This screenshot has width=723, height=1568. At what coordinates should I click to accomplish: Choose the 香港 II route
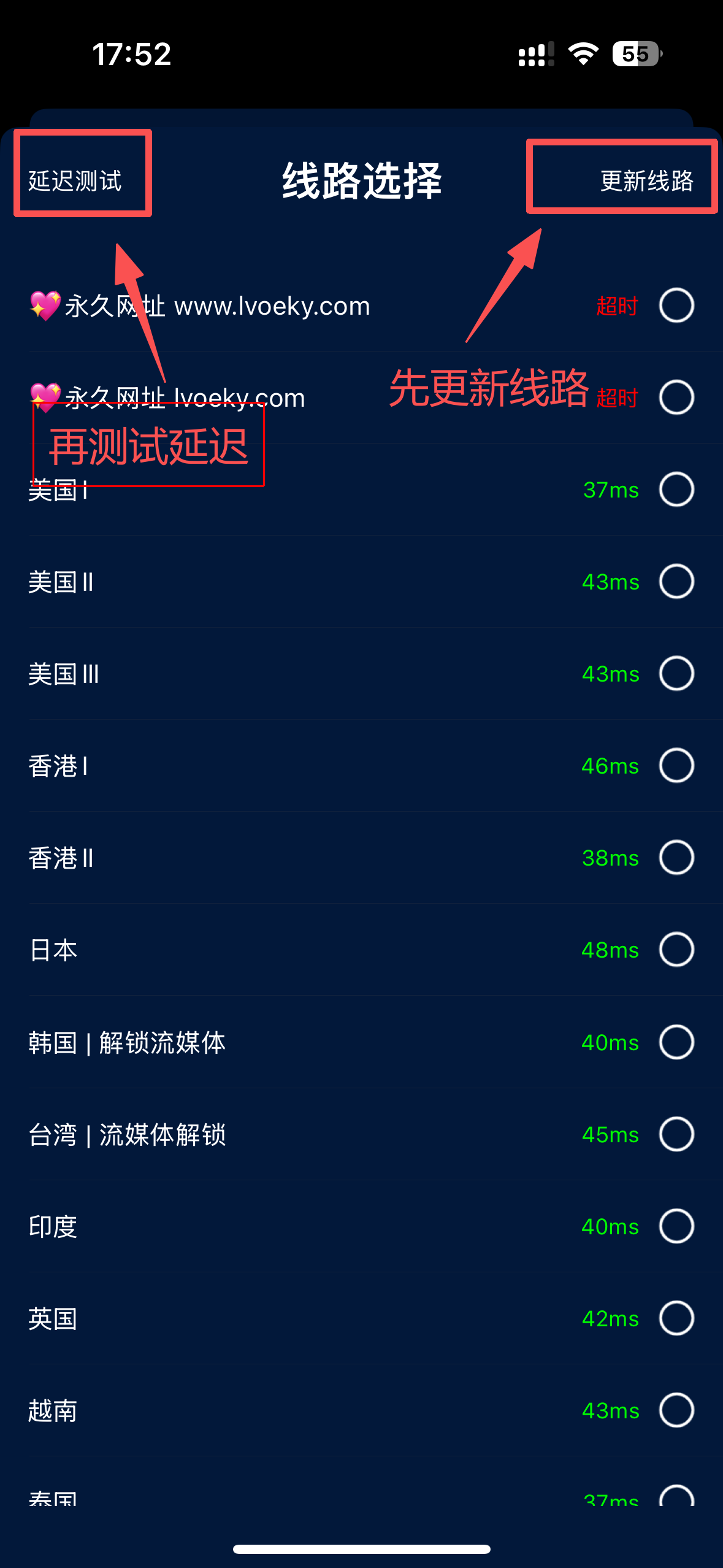676,858
